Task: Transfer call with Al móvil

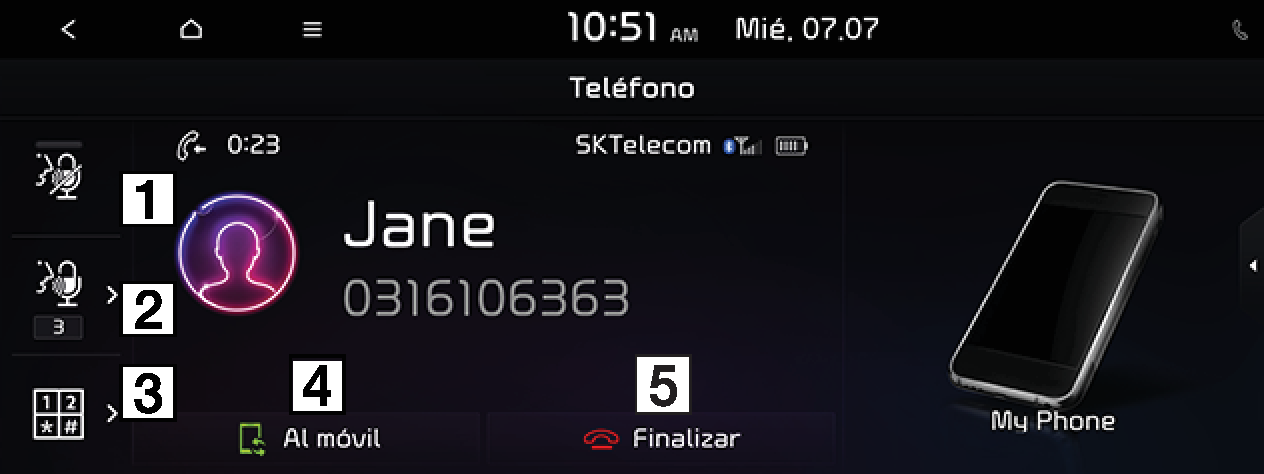Action: (310, 438)
